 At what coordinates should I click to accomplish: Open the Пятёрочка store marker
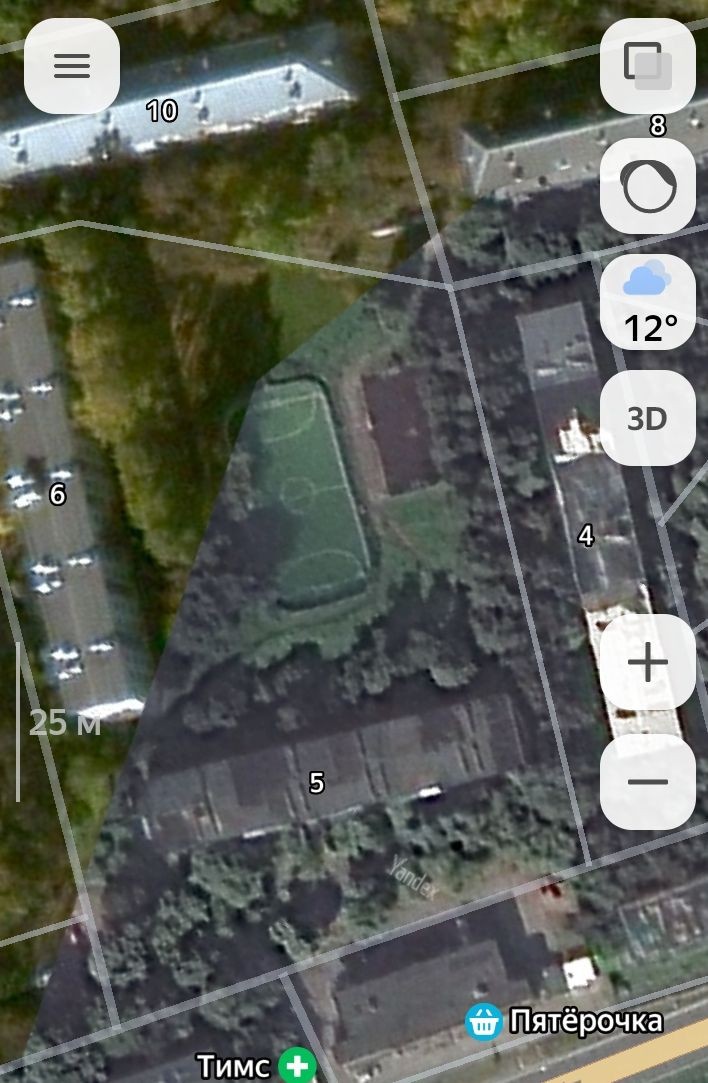pyautogui.click(x=485, y=1022)
